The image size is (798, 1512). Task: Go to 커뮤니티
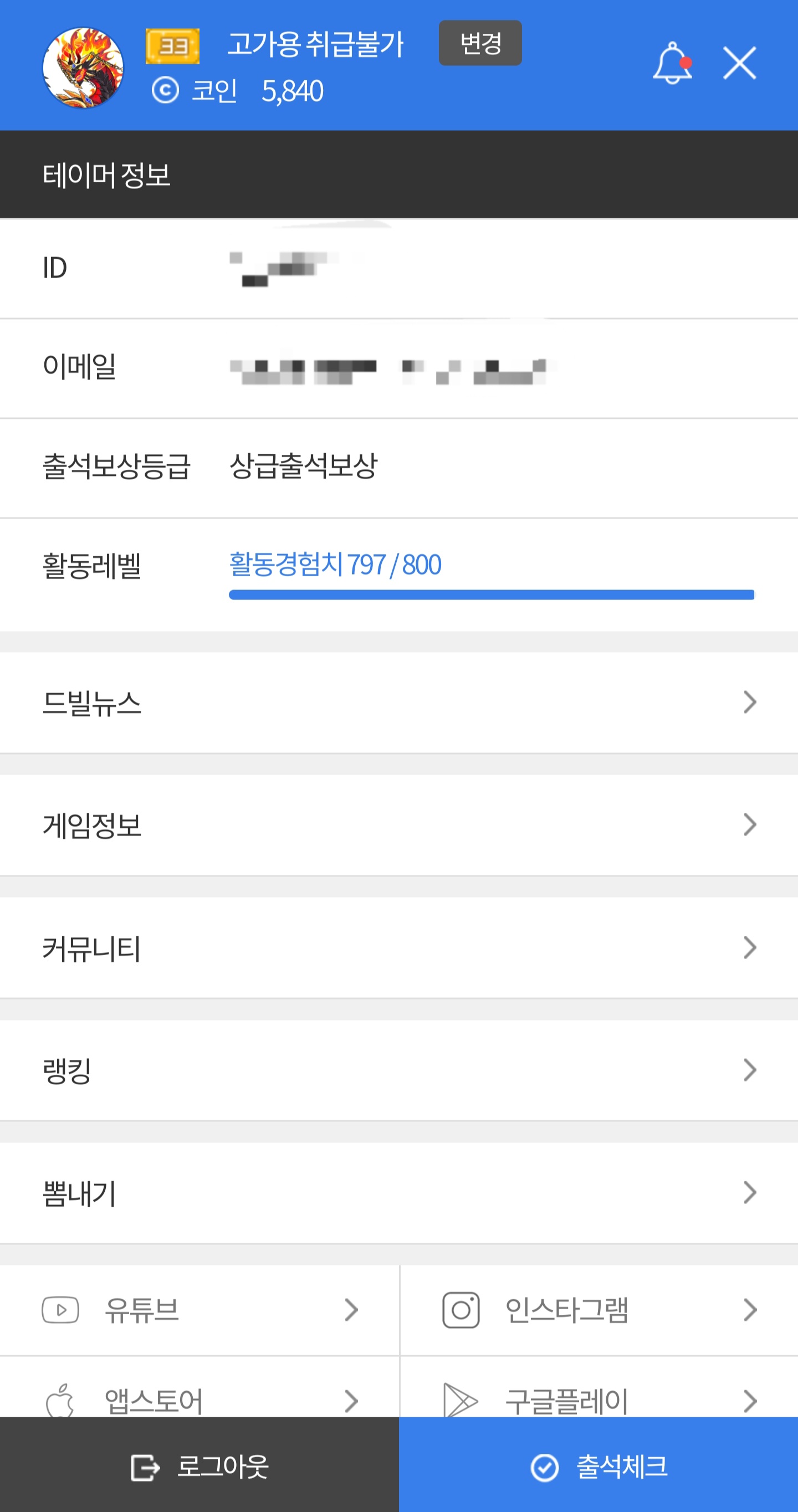398,947
